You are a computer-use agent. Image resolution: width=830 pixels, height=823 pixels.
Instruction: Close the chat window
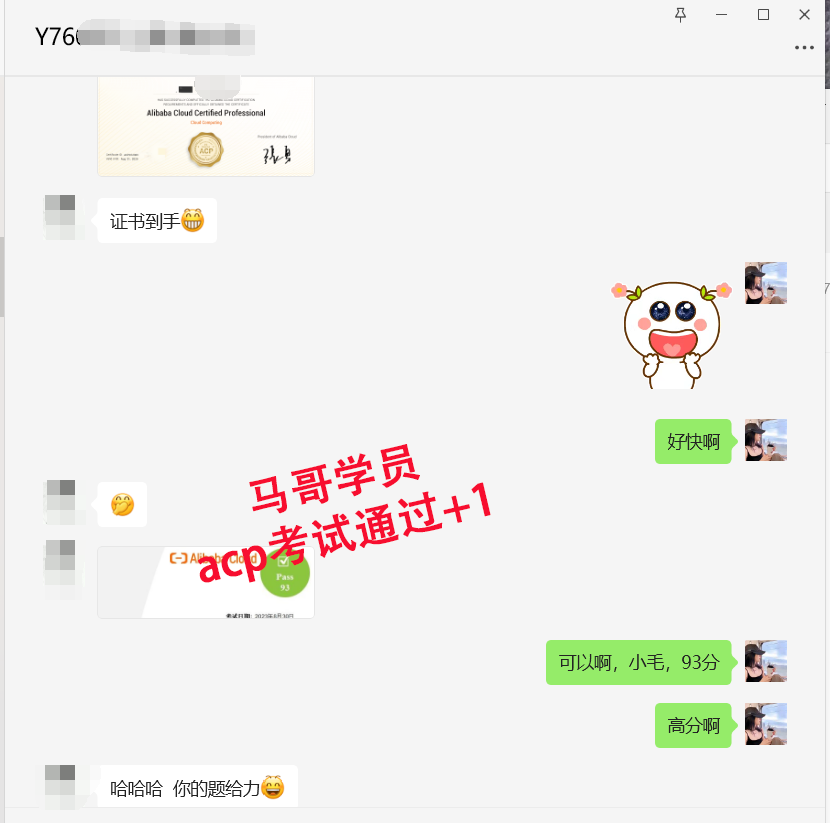point(804,14)
